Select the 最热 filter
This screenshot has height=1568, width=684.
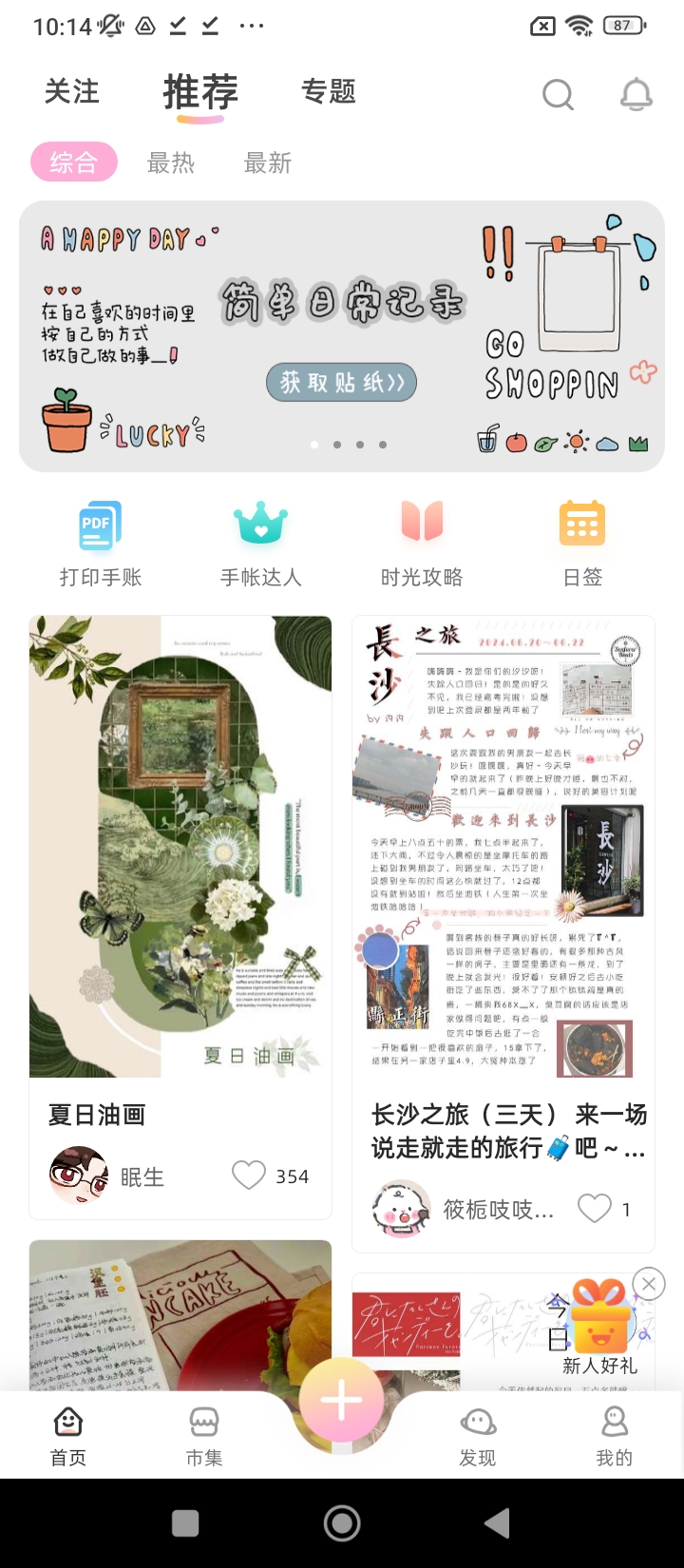(171, 163)
